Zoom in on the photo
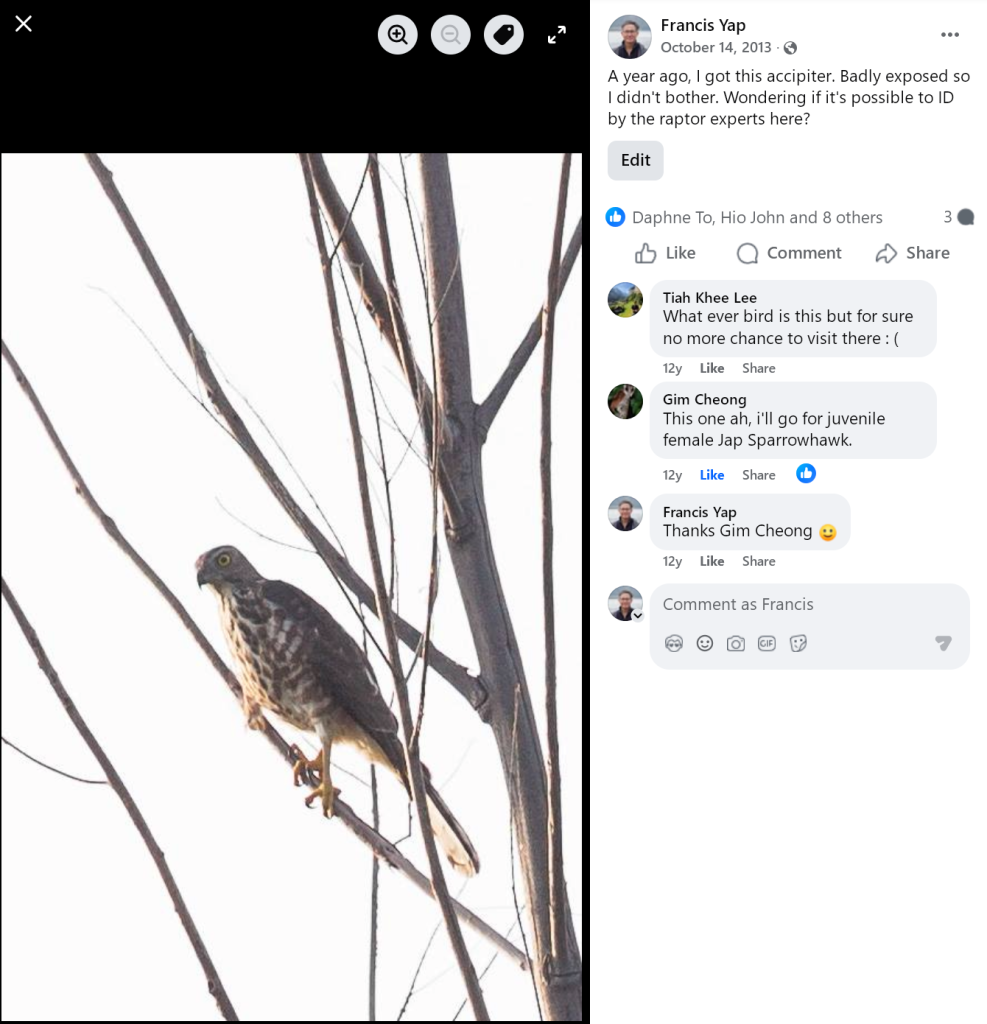 (x=397, y=35)
